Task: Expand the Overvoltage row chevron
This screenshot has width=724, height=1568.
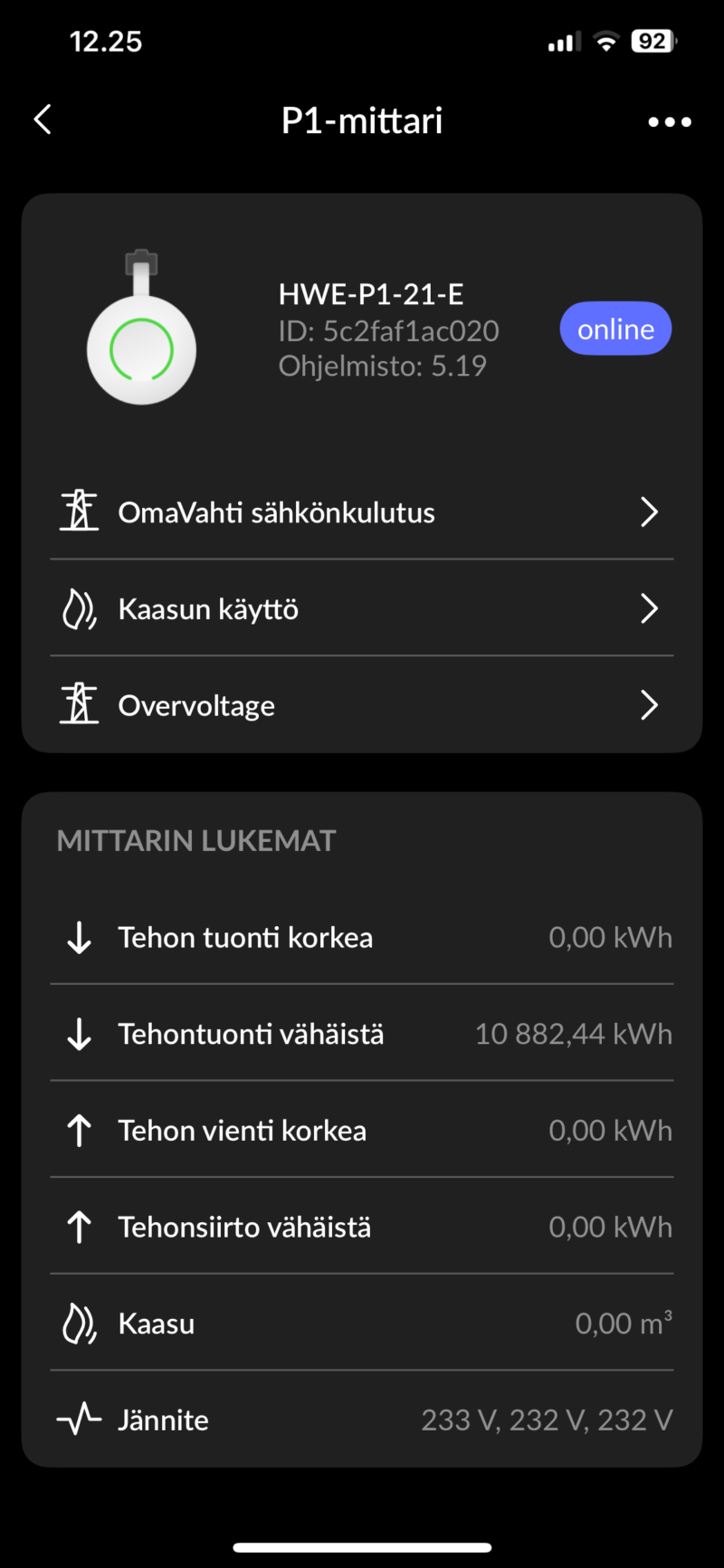Action: (649, 704)
